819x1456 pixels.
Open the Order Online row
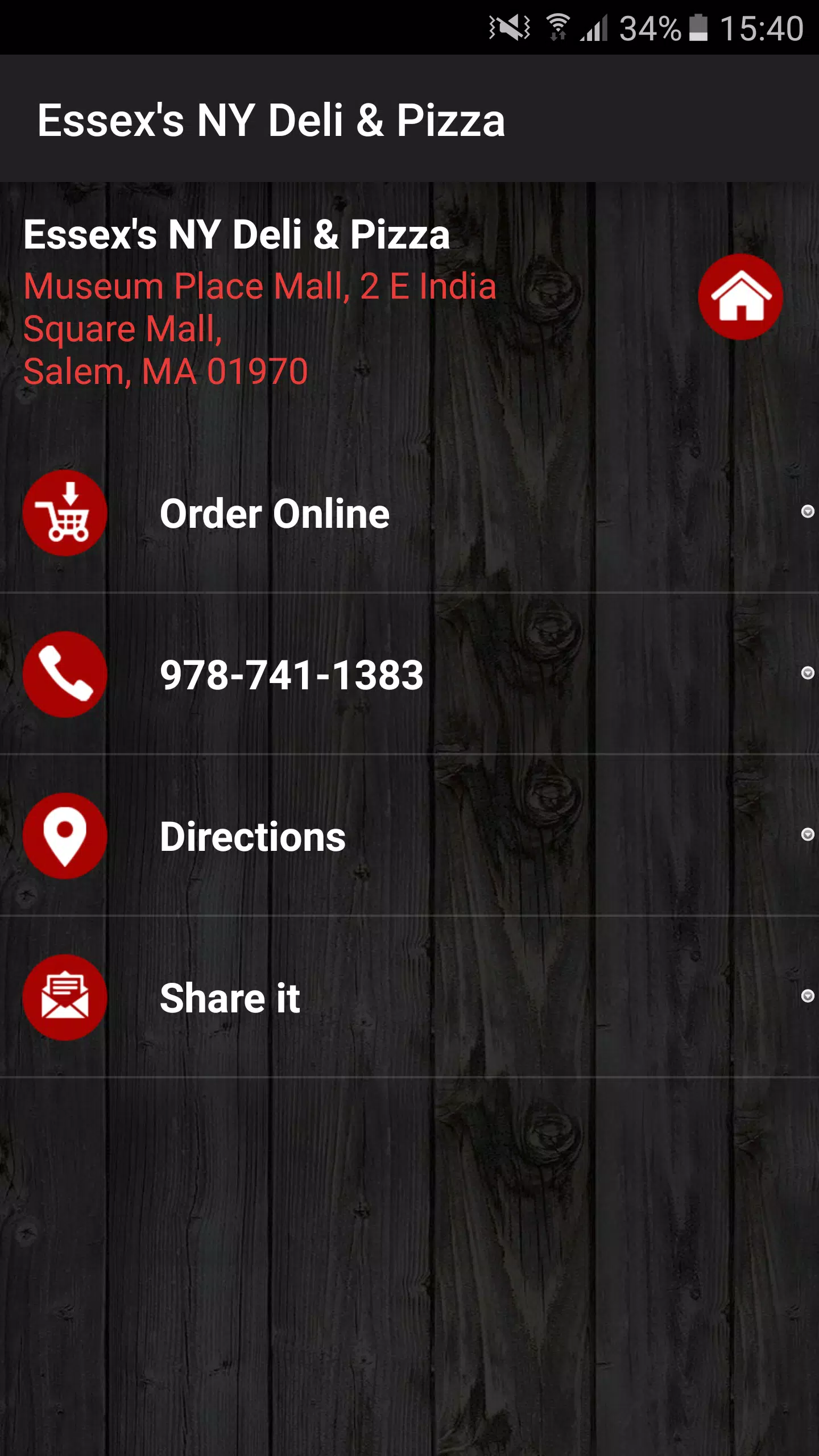(x=409, y=512)
